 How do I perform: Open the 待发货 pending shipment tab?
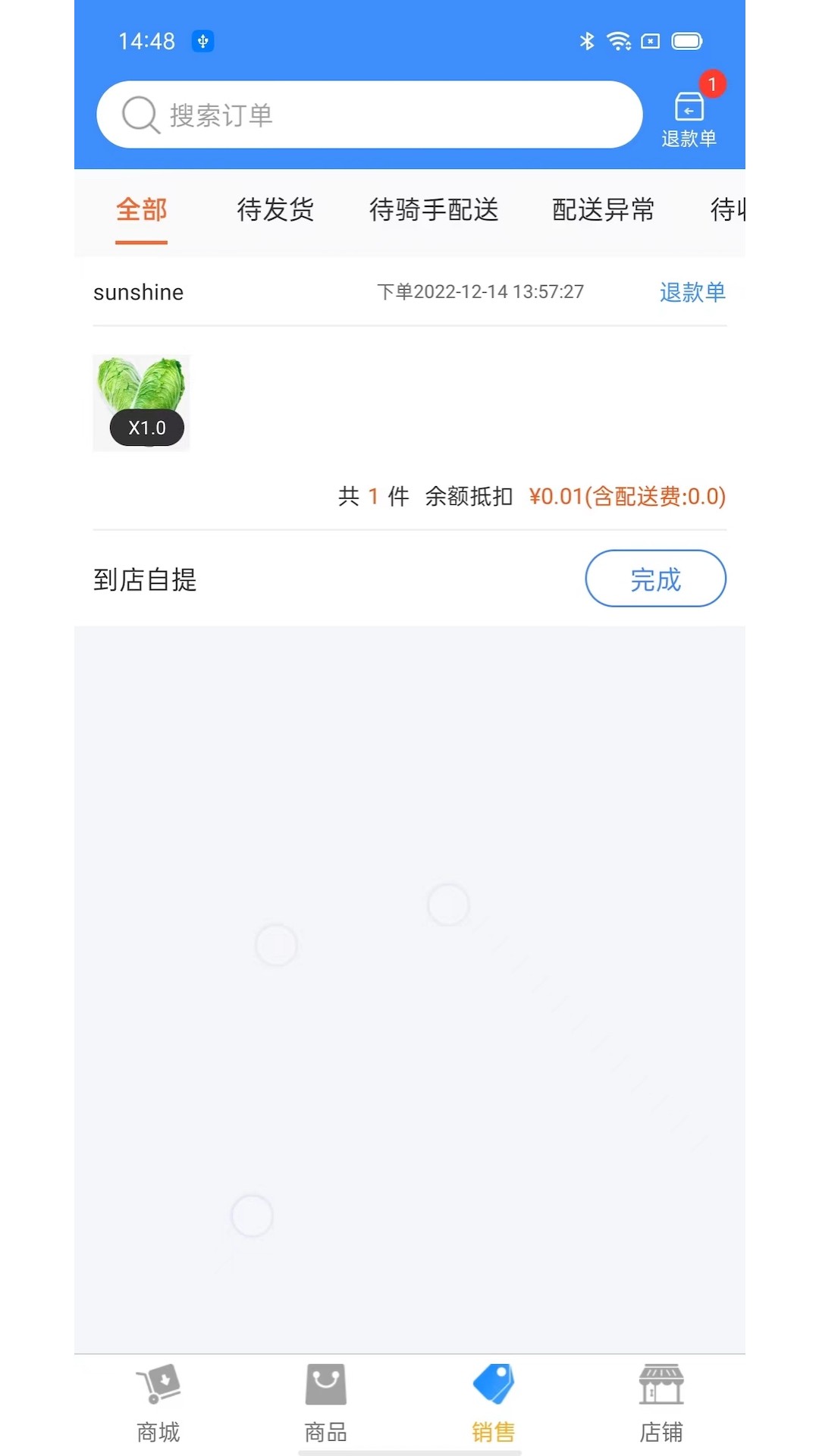coord(275,211)
